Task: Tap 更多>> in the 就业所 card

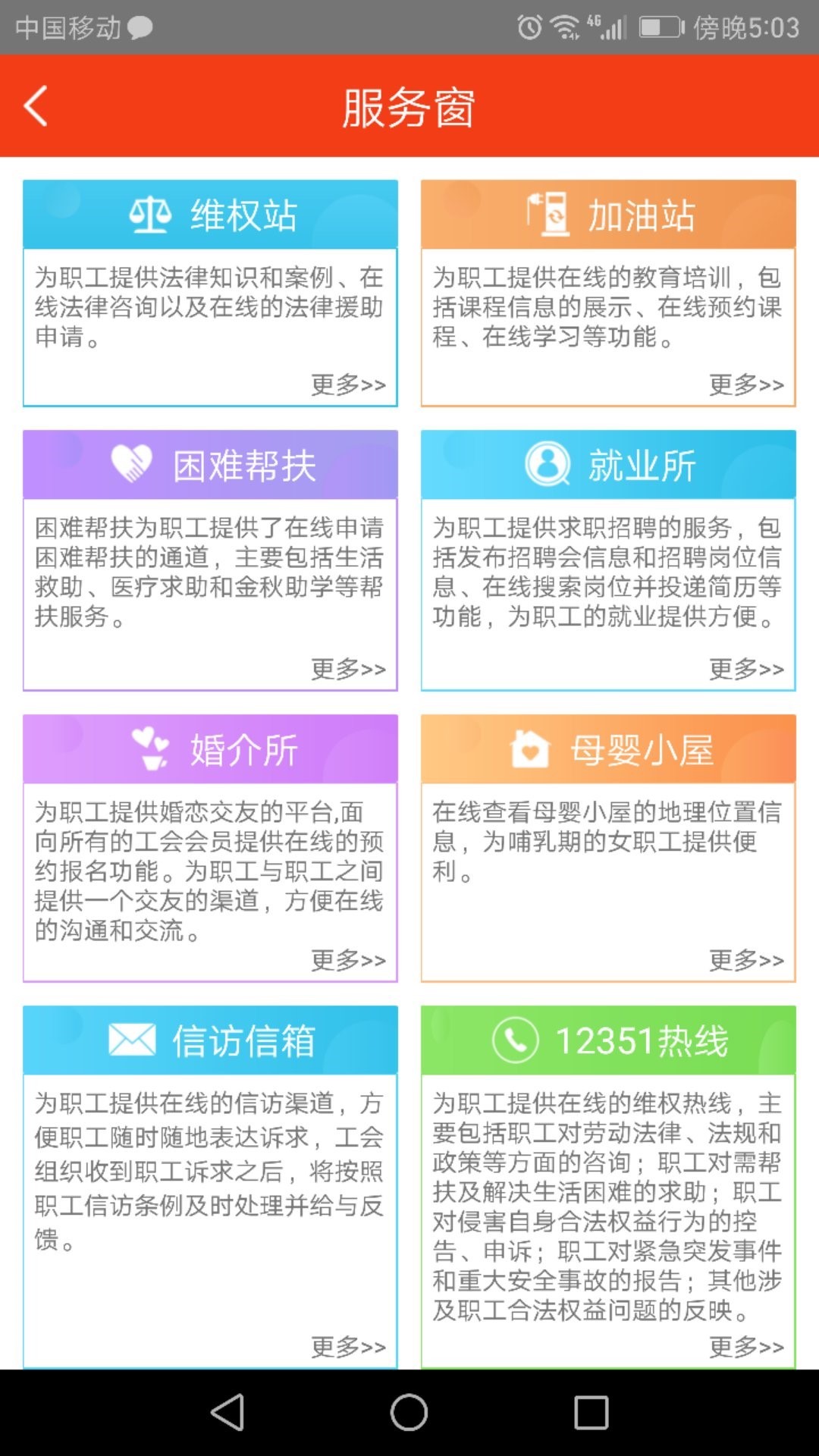Action: (x=746, y=669)
